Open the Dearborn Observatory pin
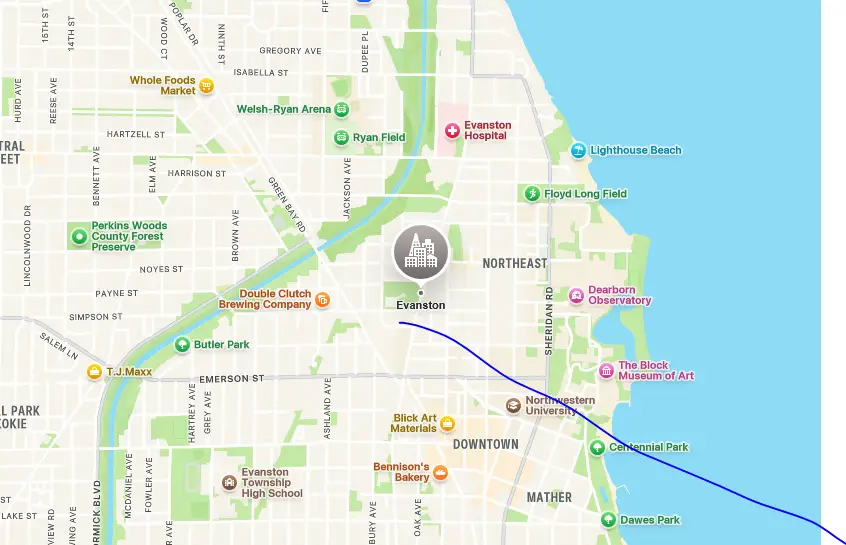 coord(576,295)
